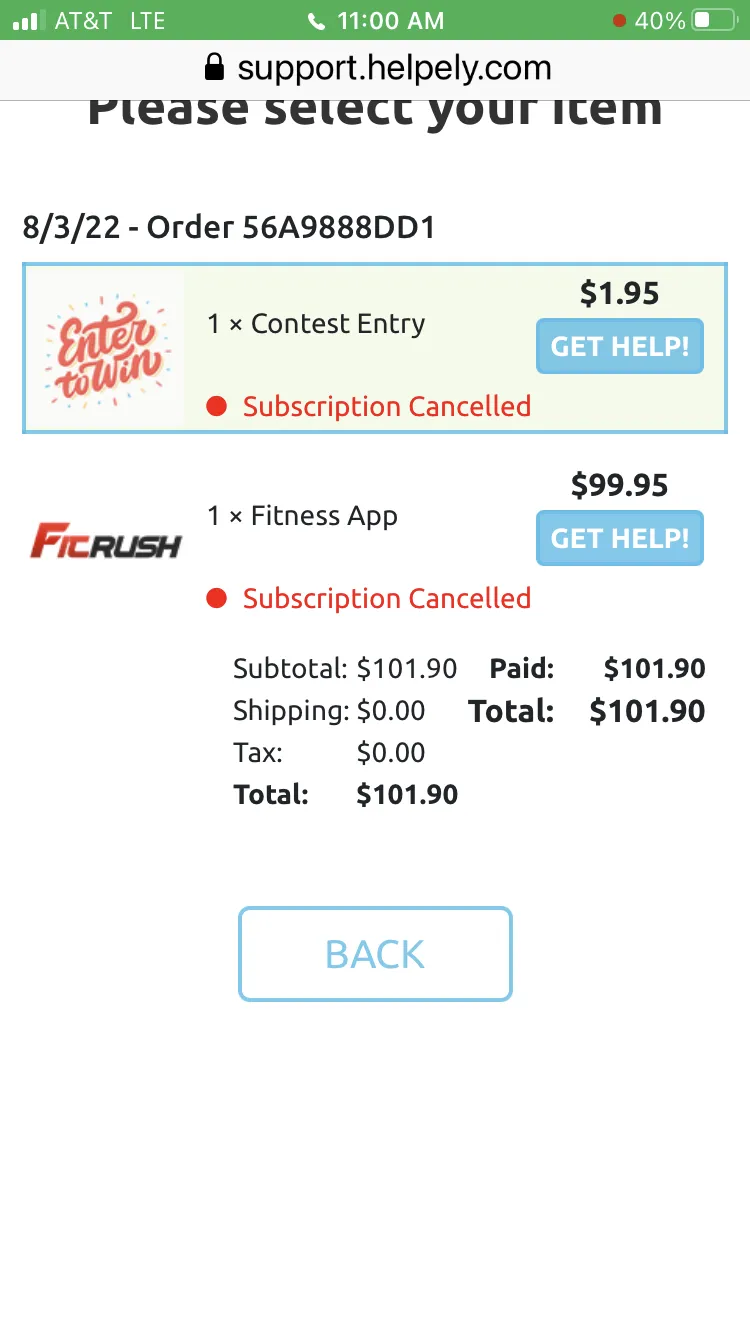Screen dimensions: 750x1334
Task: Tap the support.helpely.com address bar
Action: [x=375, y=69]
